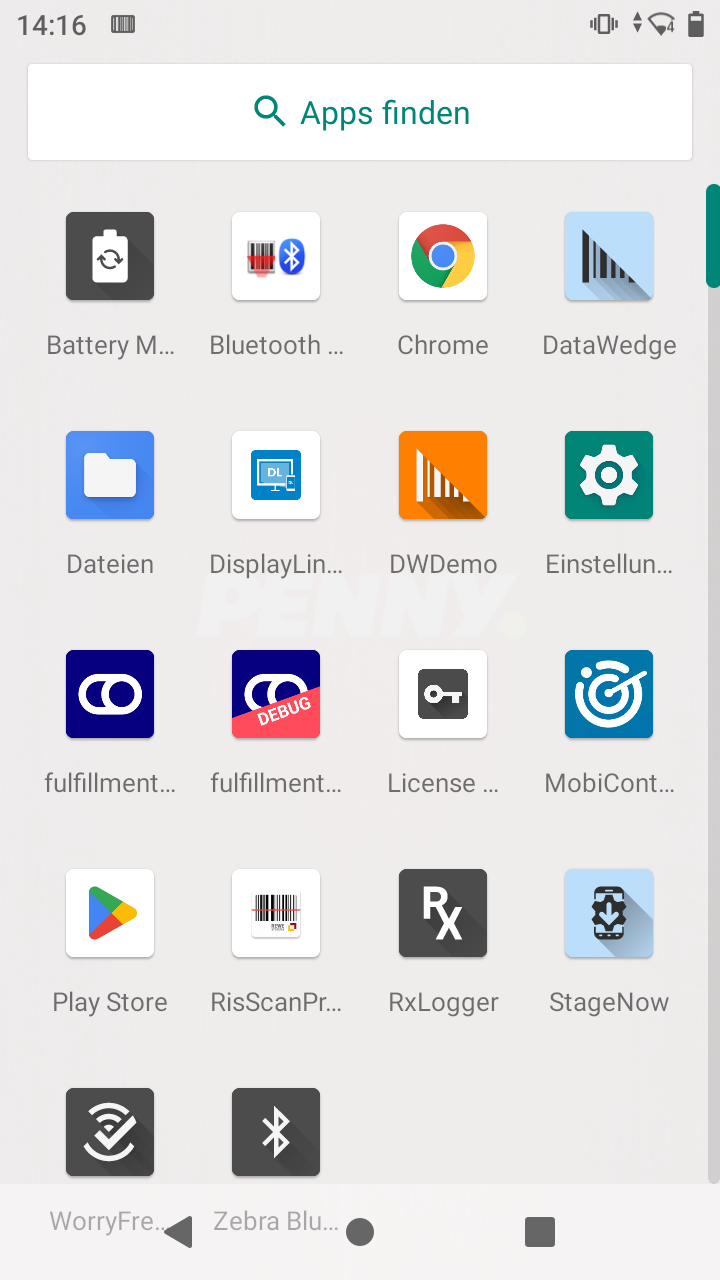The height and width of the screenshot is (1280, 720).
Task: Open the Dateien file manager
Action: coord(110,475)
